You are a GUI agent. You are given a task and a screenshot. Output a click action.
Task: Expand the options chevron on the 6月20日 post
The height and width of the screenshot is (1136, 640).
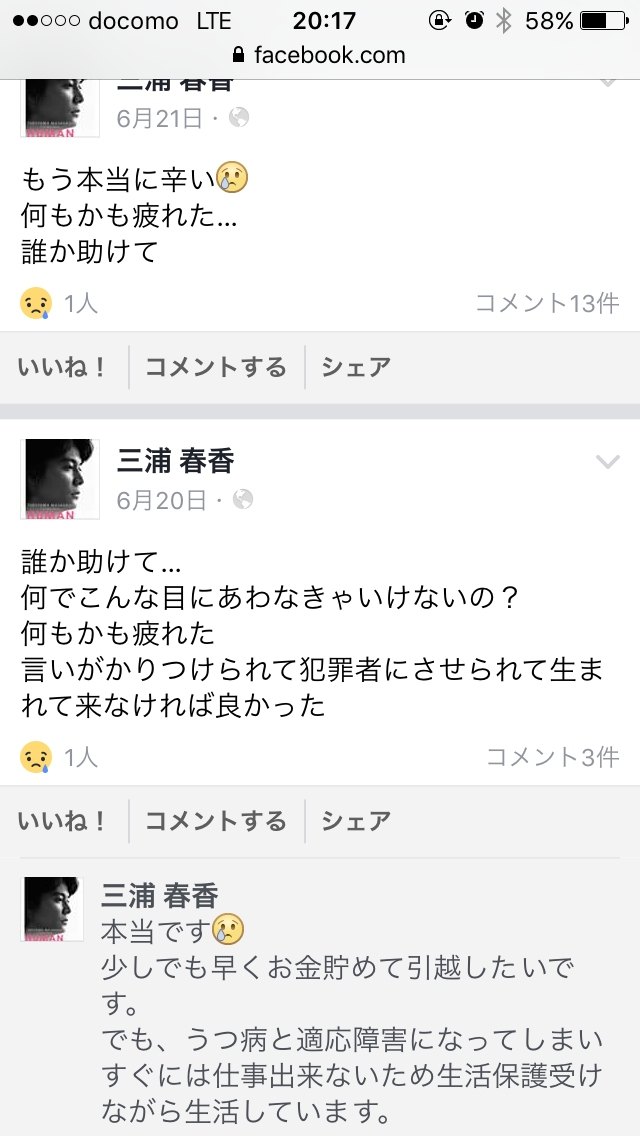607,461
